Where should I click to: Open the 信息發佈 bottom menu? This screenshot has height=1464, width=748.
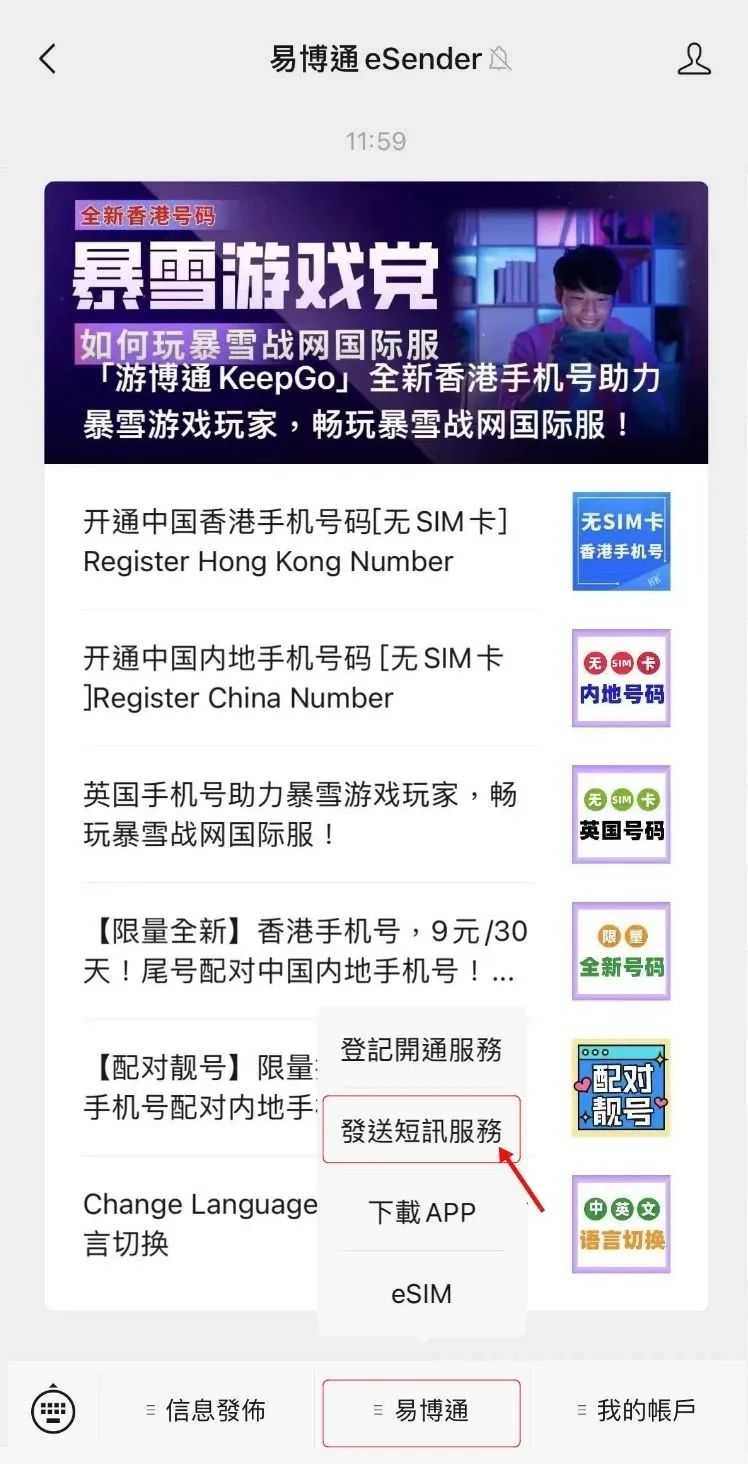point(207,1411)
